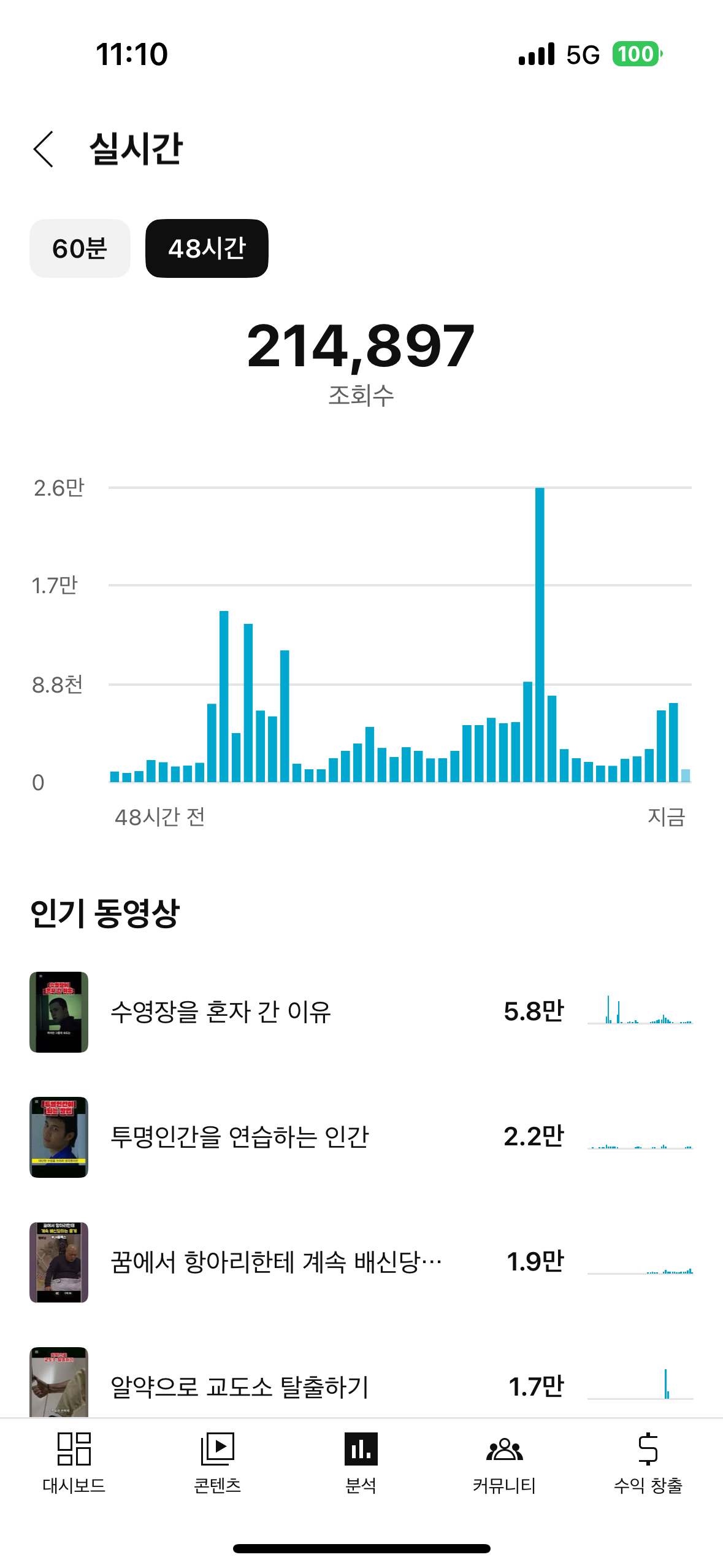Open video 투명인간을 연습하는 인간
Screen dimensions: 723x1568
(239, 1137)
